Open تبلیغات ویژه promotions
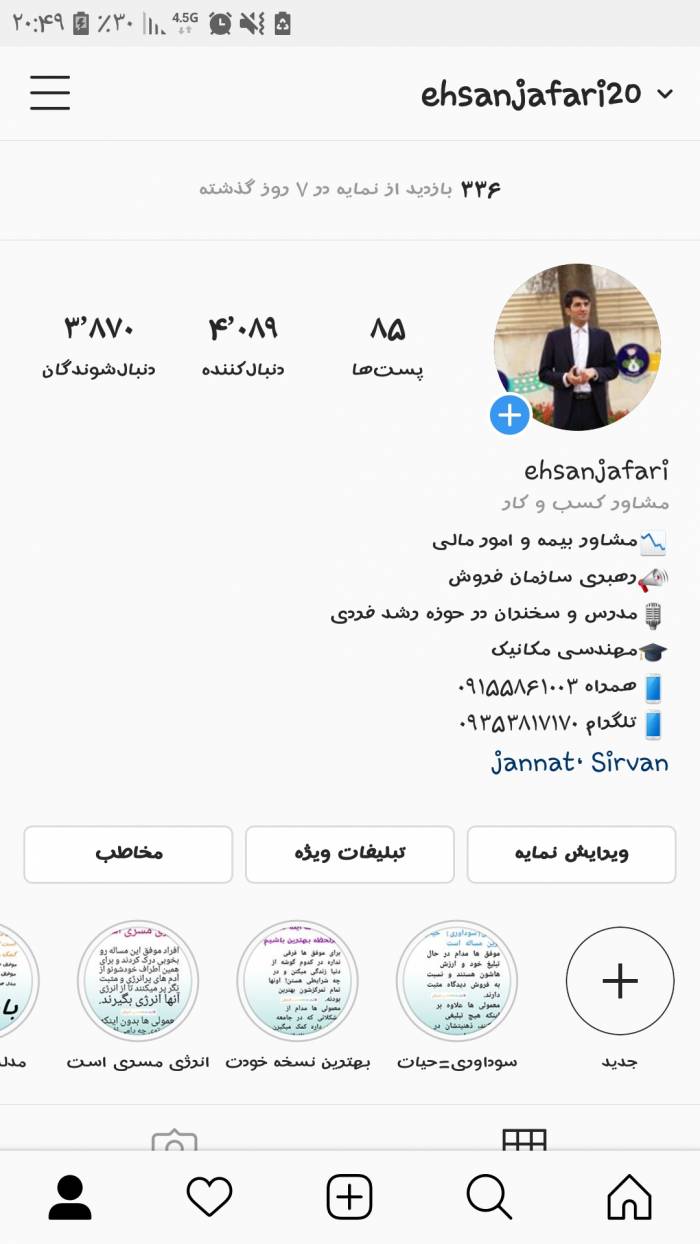Image resolution: width=700 pixels, height=1244 pixels. (350, 854)
